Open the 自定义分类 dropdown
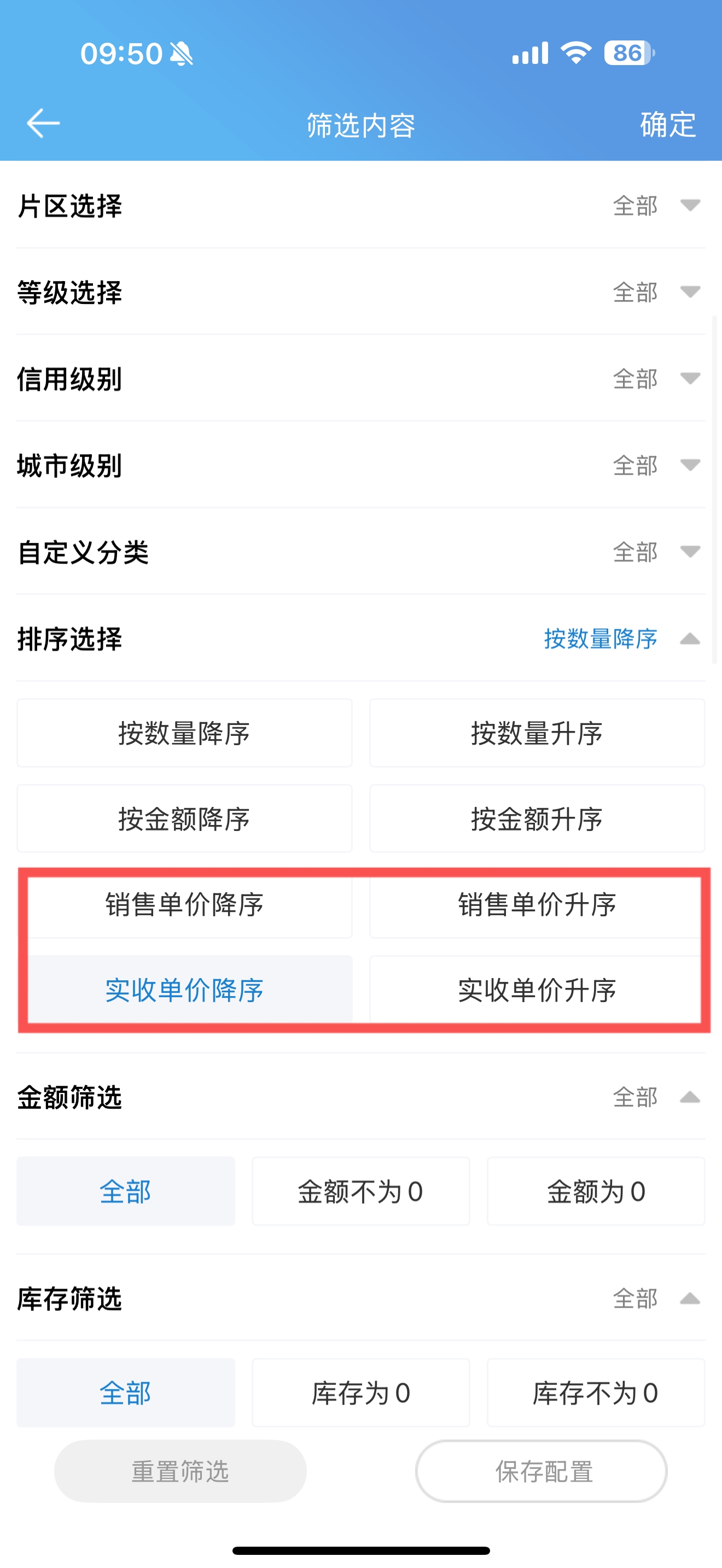Viewport: 722px width, 1568px height. 361,552
